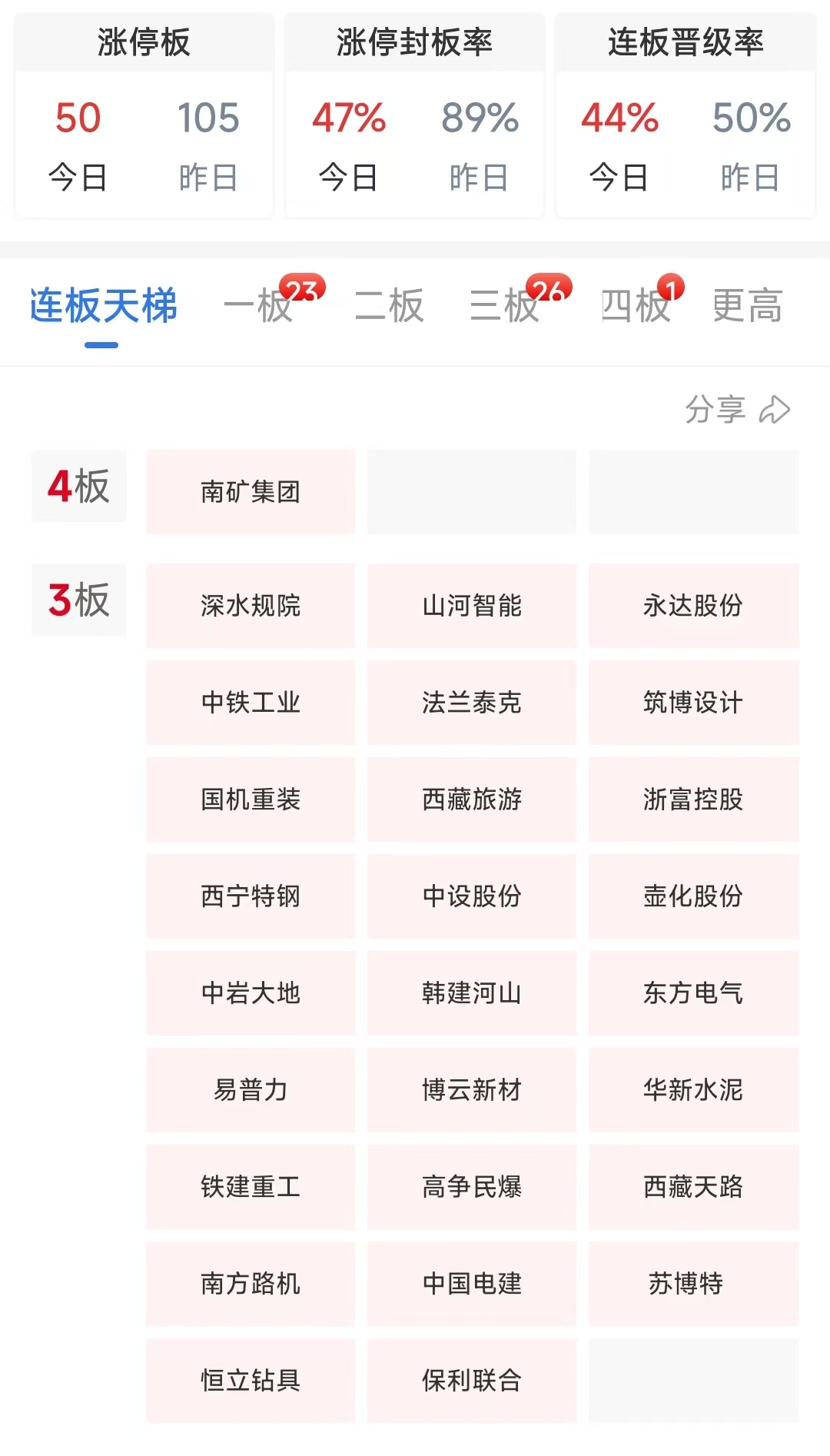830x1456 pixels.
Task: Open the 华新水泥 stock tile
Action: click(x=693, y=1090)
